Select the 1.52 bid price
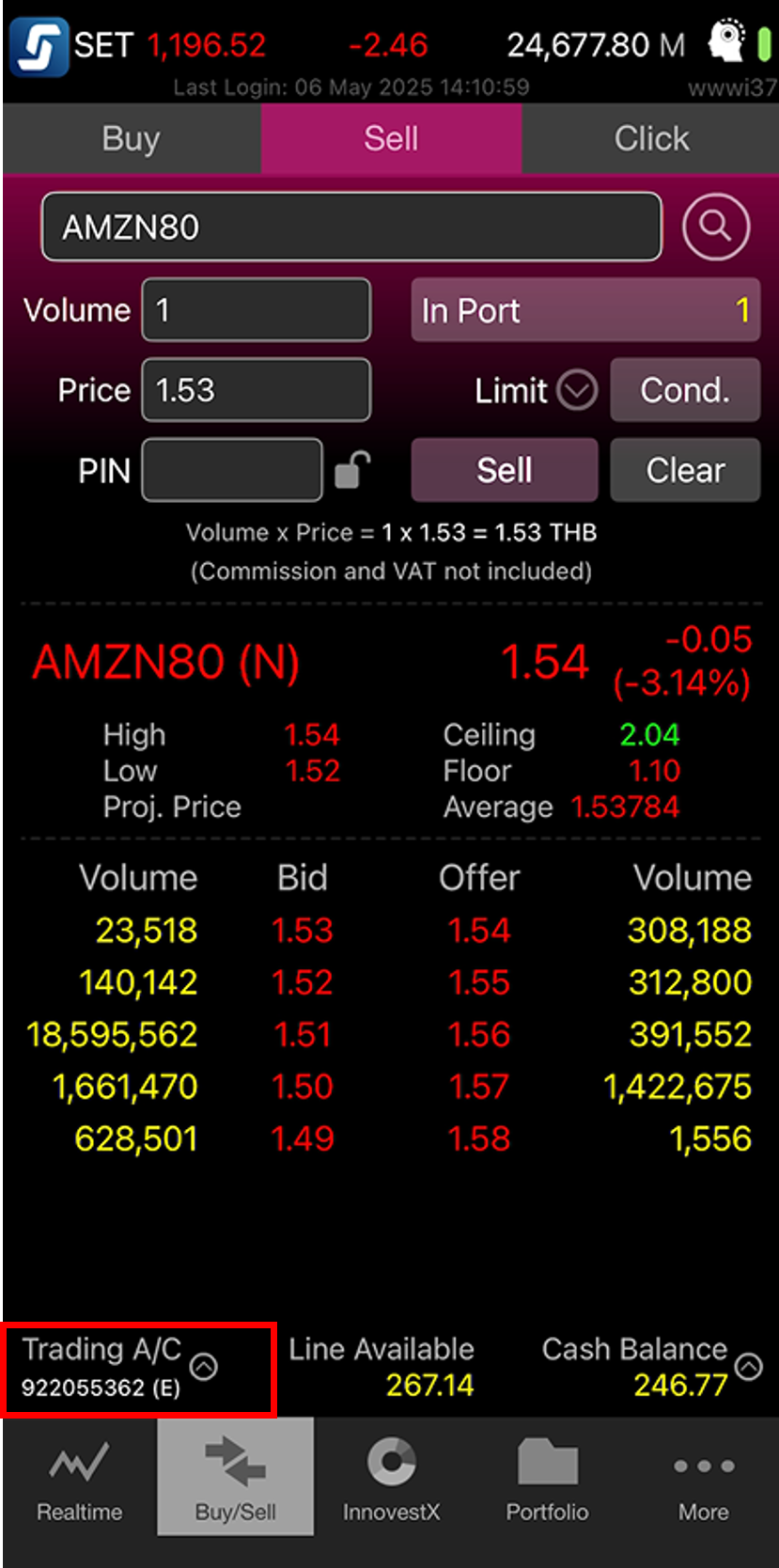The image size is (779, 1568). 303,982
